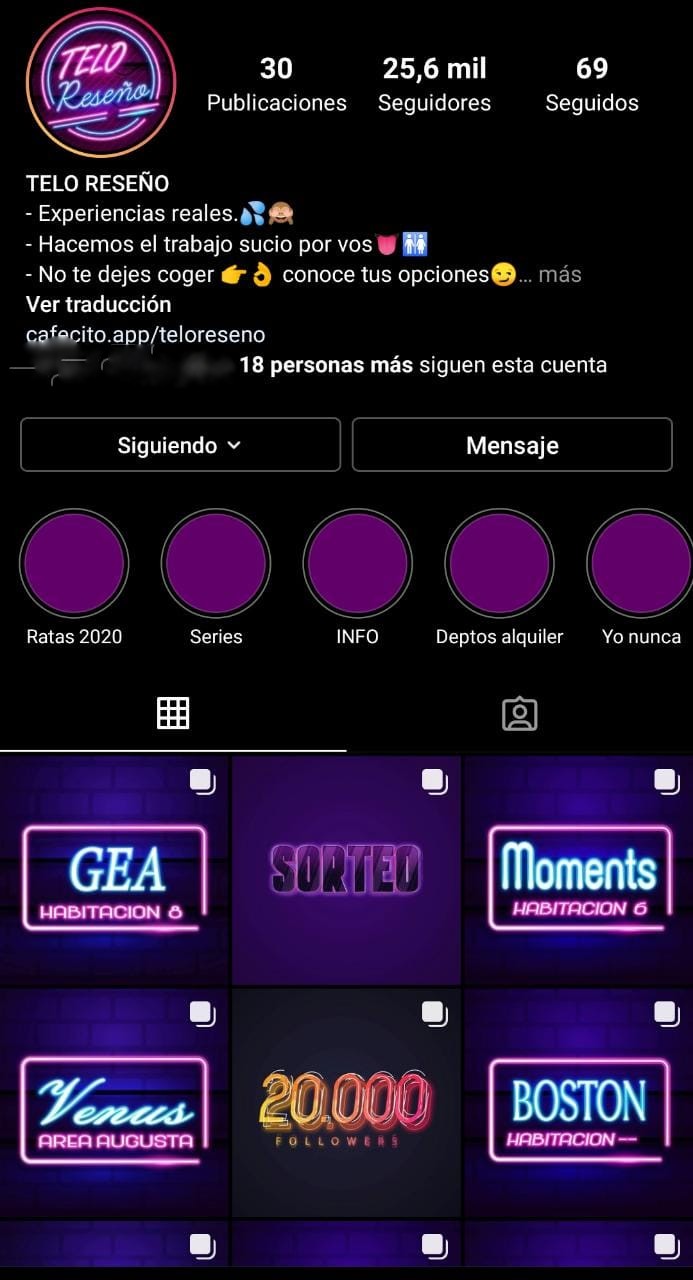This screenshot has height=1280, width=693.
Task: Open the Sorteo post
Action: (346, 870)
